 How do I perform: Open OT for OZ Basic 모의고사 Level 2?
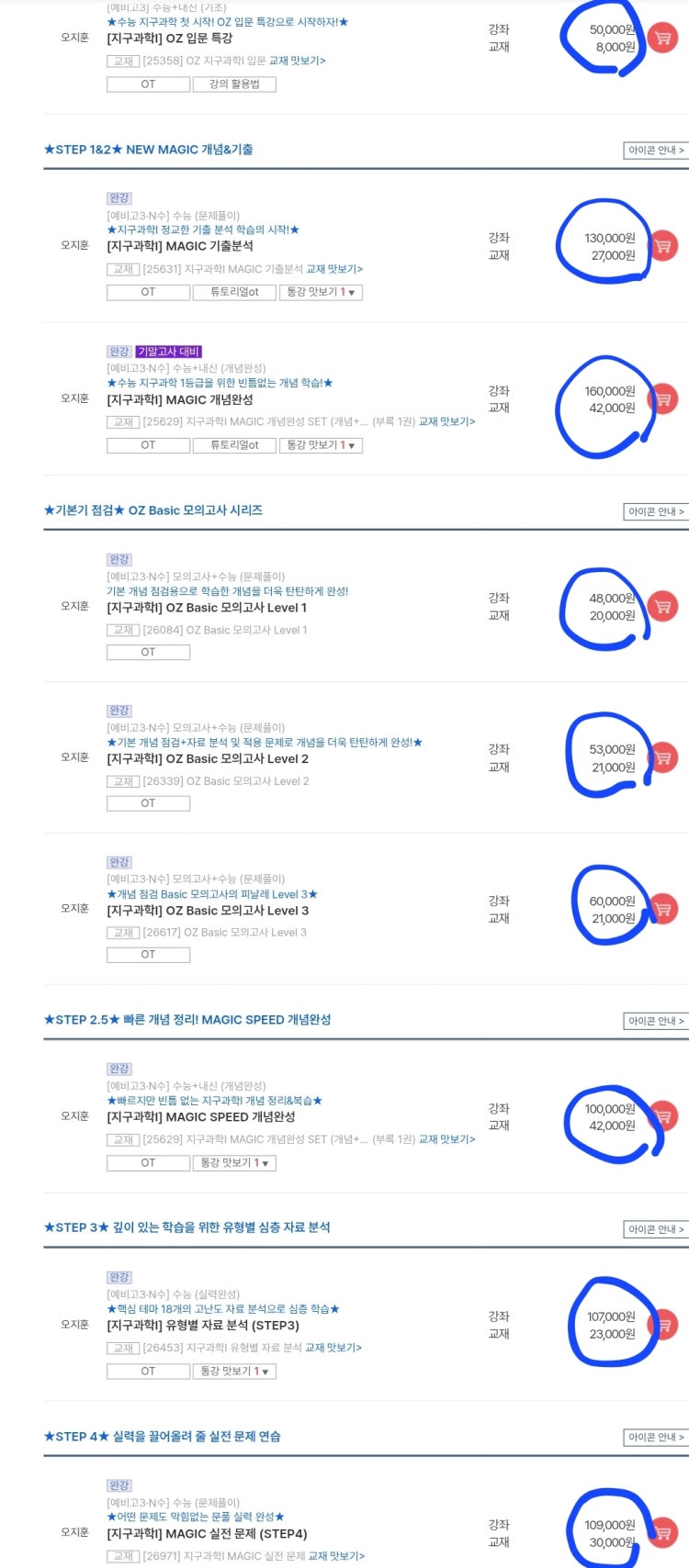point(148,803)
